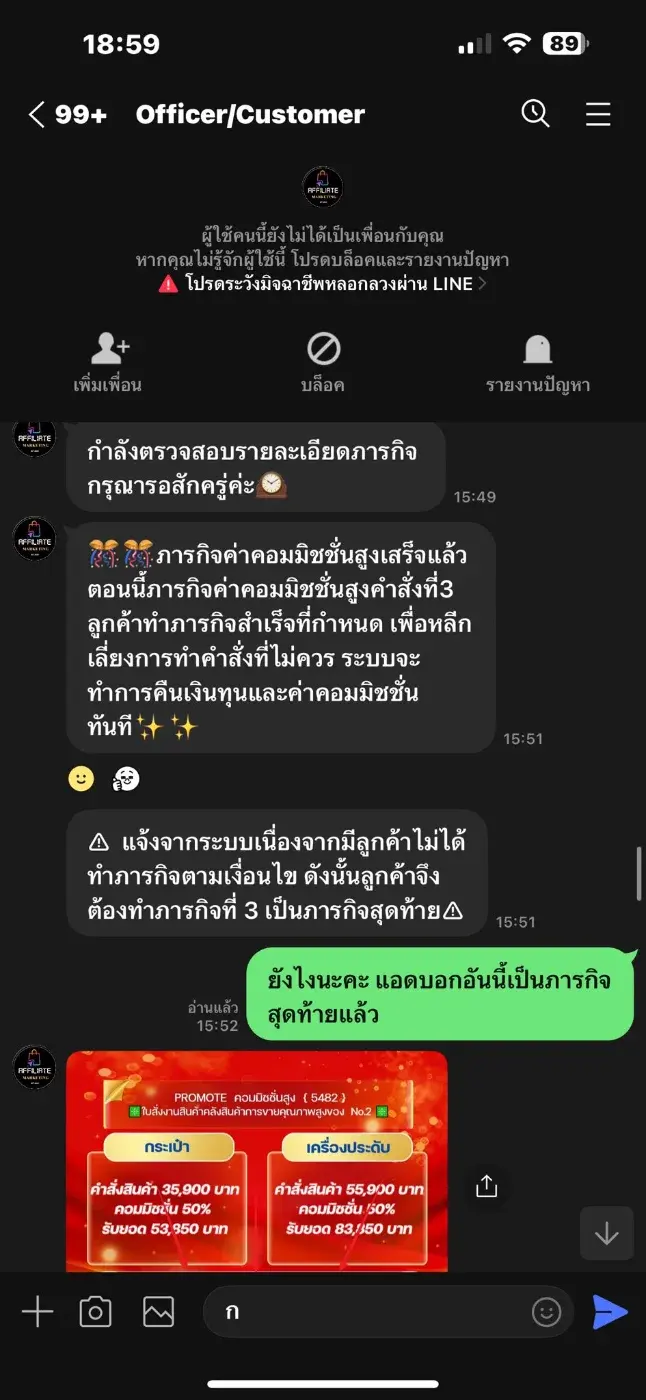
Task: Search within this conversation
Action: (536, 114)
